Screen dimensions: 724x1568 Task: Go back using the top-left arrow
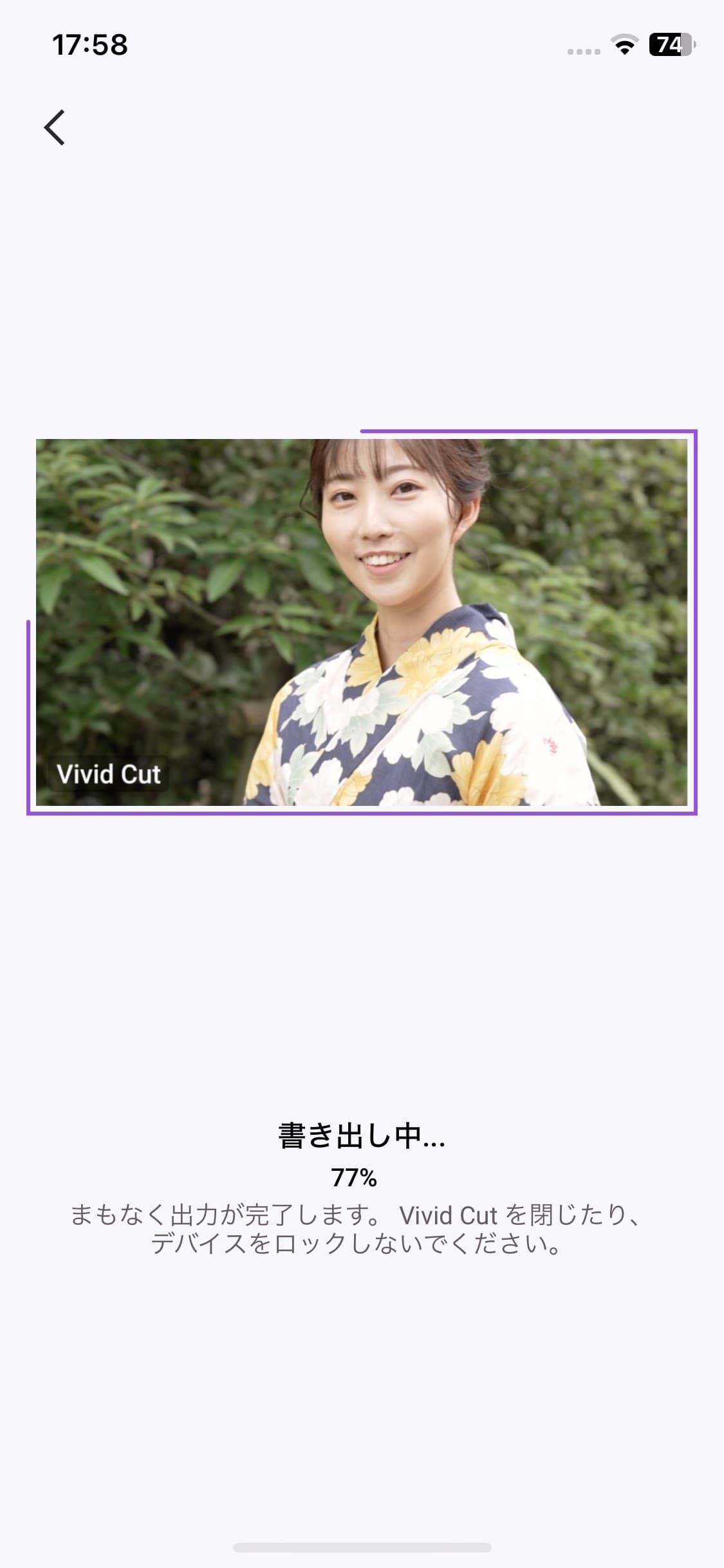pyautogui.click(x=54, y=127)
